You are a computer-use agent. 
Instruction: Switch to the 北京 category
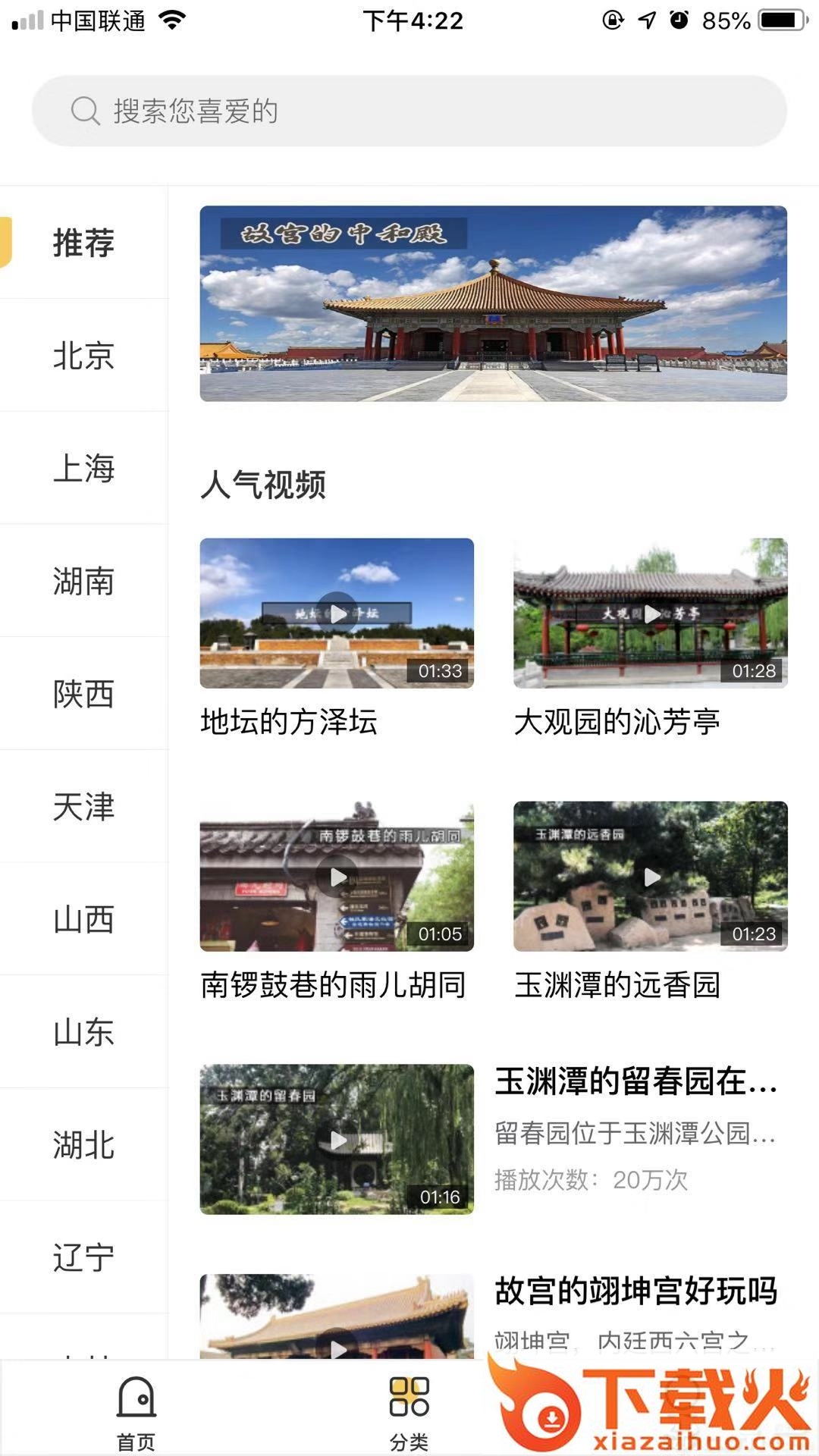click(83, 356)
